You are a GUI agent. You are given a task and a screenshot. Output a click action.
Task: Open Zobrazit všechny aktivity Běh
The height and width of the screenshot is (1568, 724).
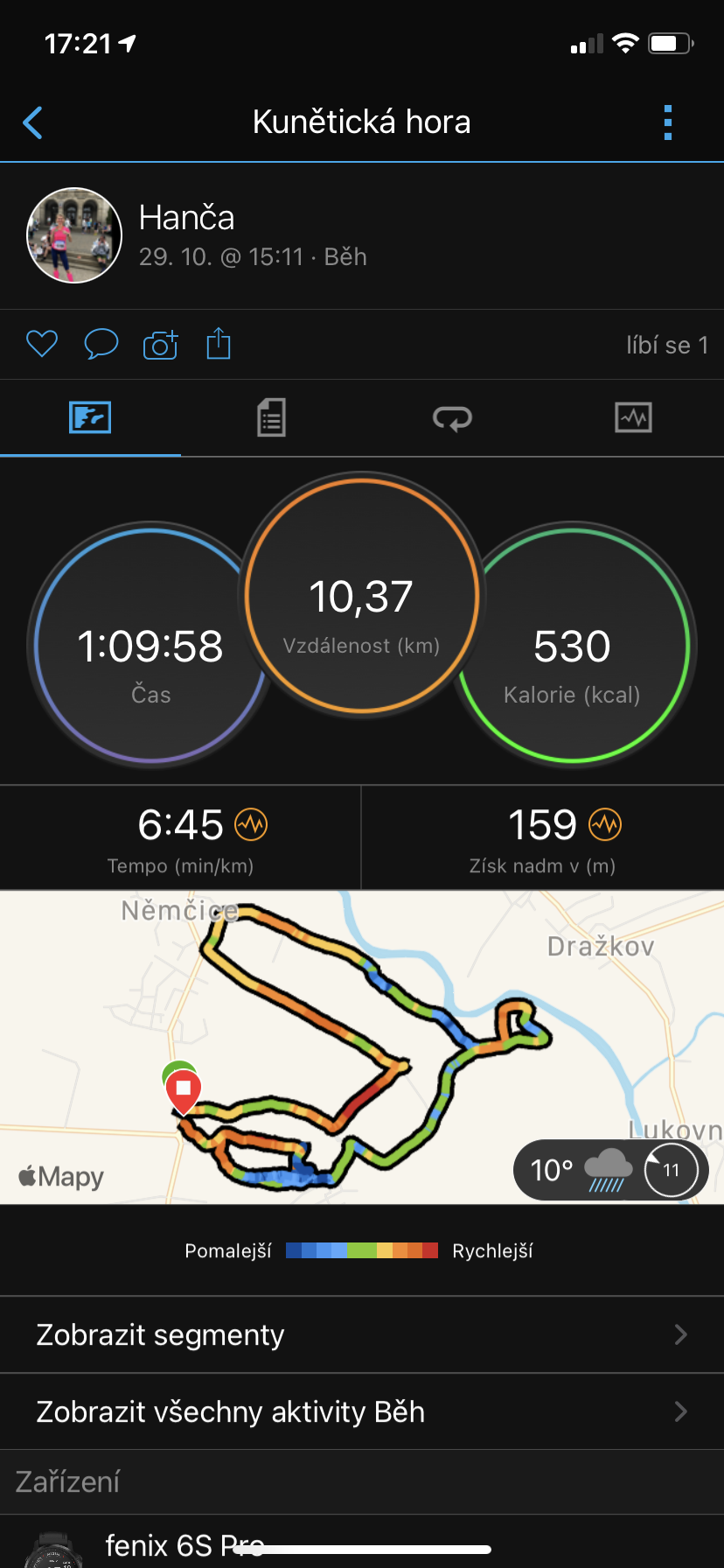pos(362,1411)
